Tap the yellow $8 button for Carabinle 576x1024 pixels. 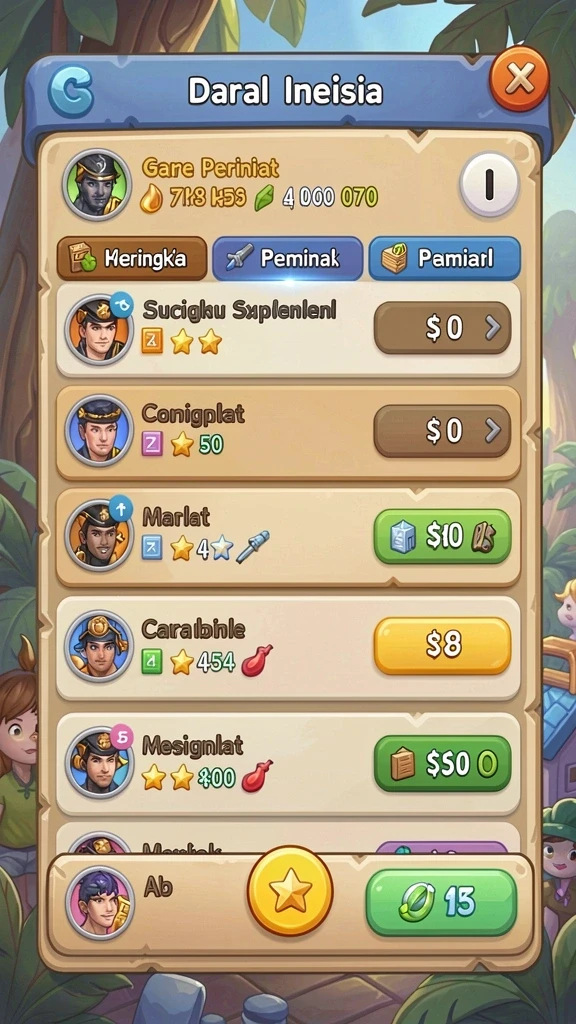click(x=442, y=645)
